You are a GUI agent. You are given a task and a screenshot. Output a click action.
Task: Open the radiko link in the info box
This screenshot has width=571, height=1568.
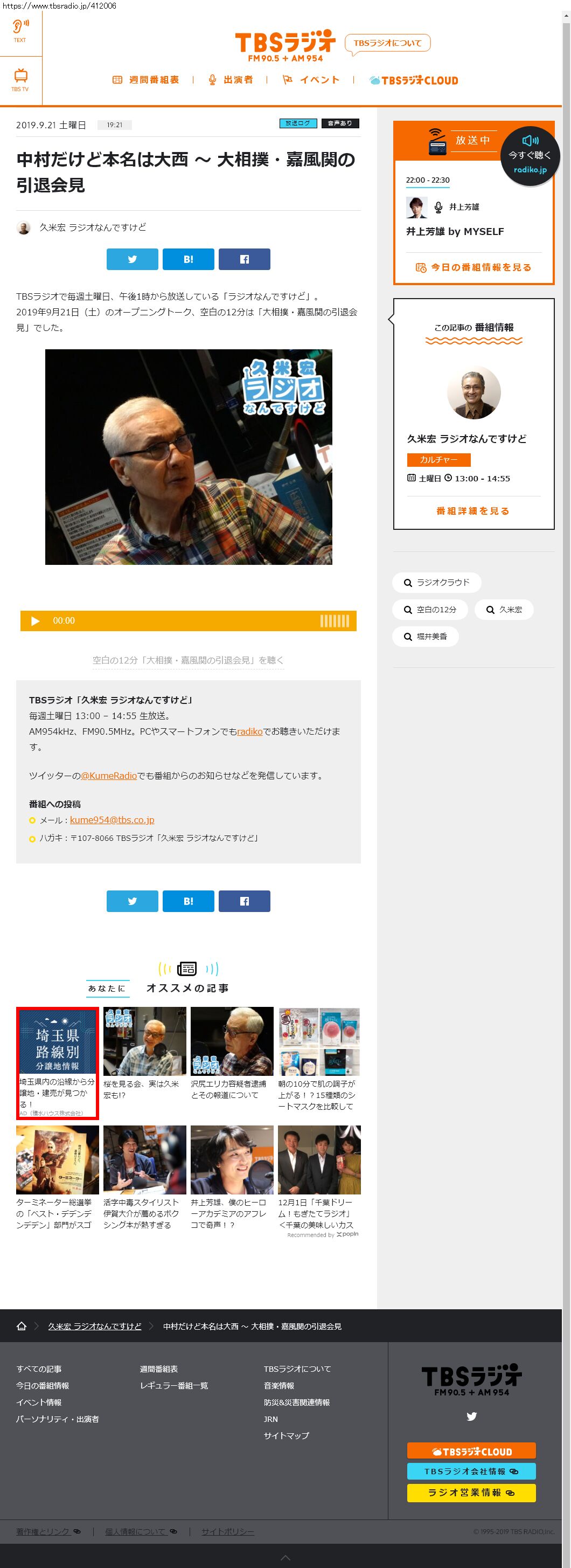249,731
